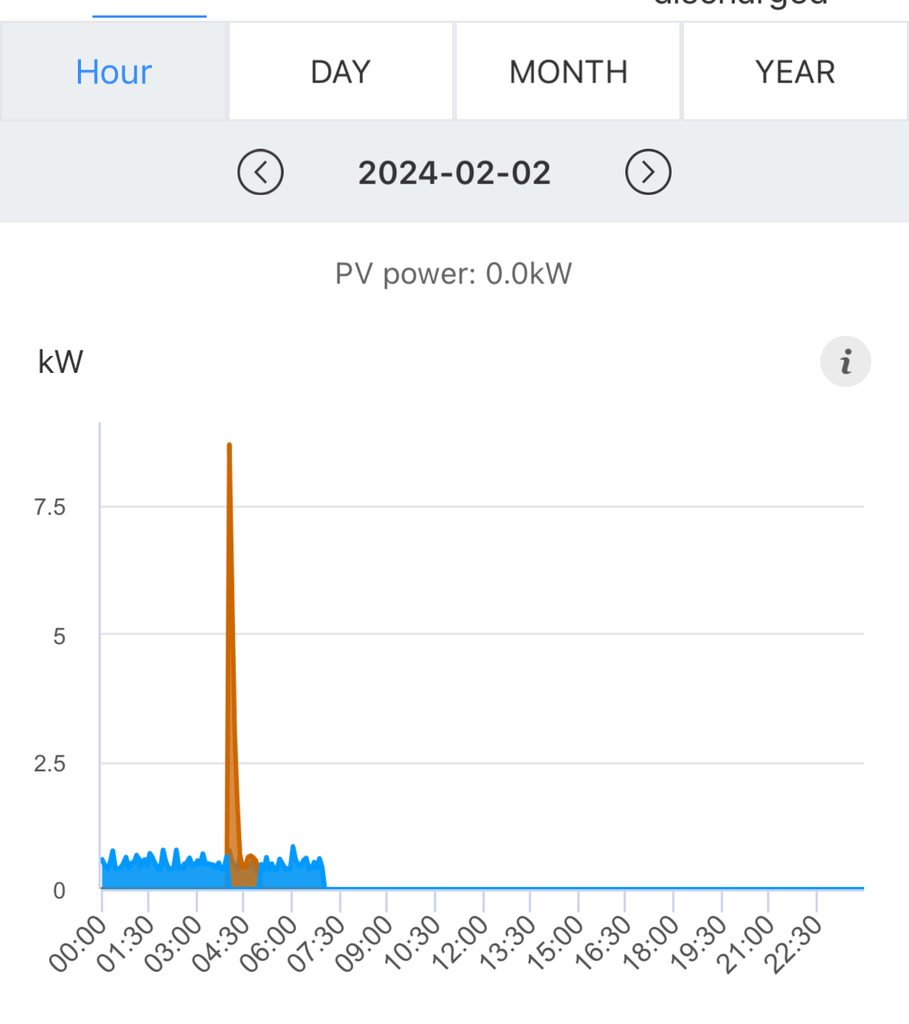The height and width of the screenshot is (1024, 909).
Task: Open the MONTH view
Action: (x=568, y=72)
